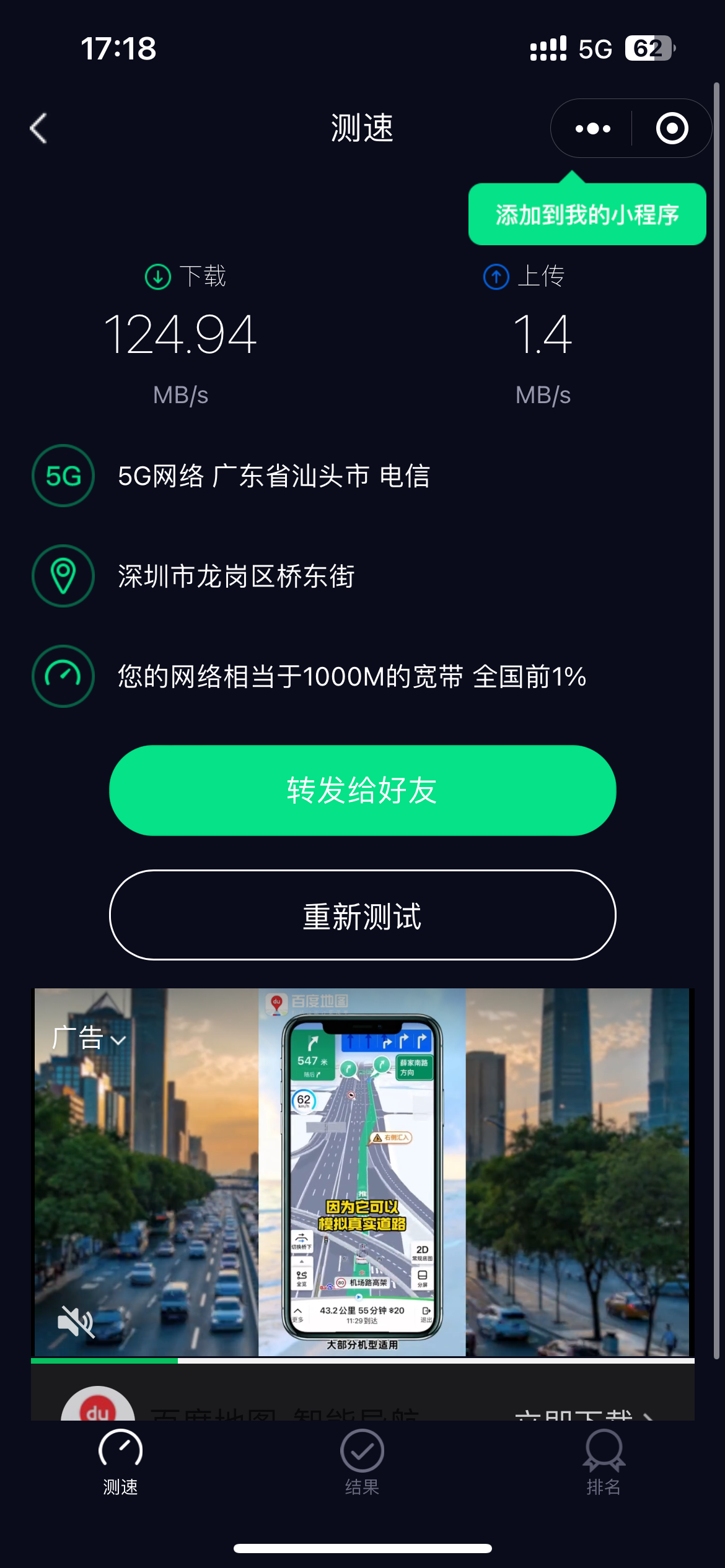Screen dimensions: 725x1568
Task: Go back using the top-left arrow
Action: tap(38, 128)
